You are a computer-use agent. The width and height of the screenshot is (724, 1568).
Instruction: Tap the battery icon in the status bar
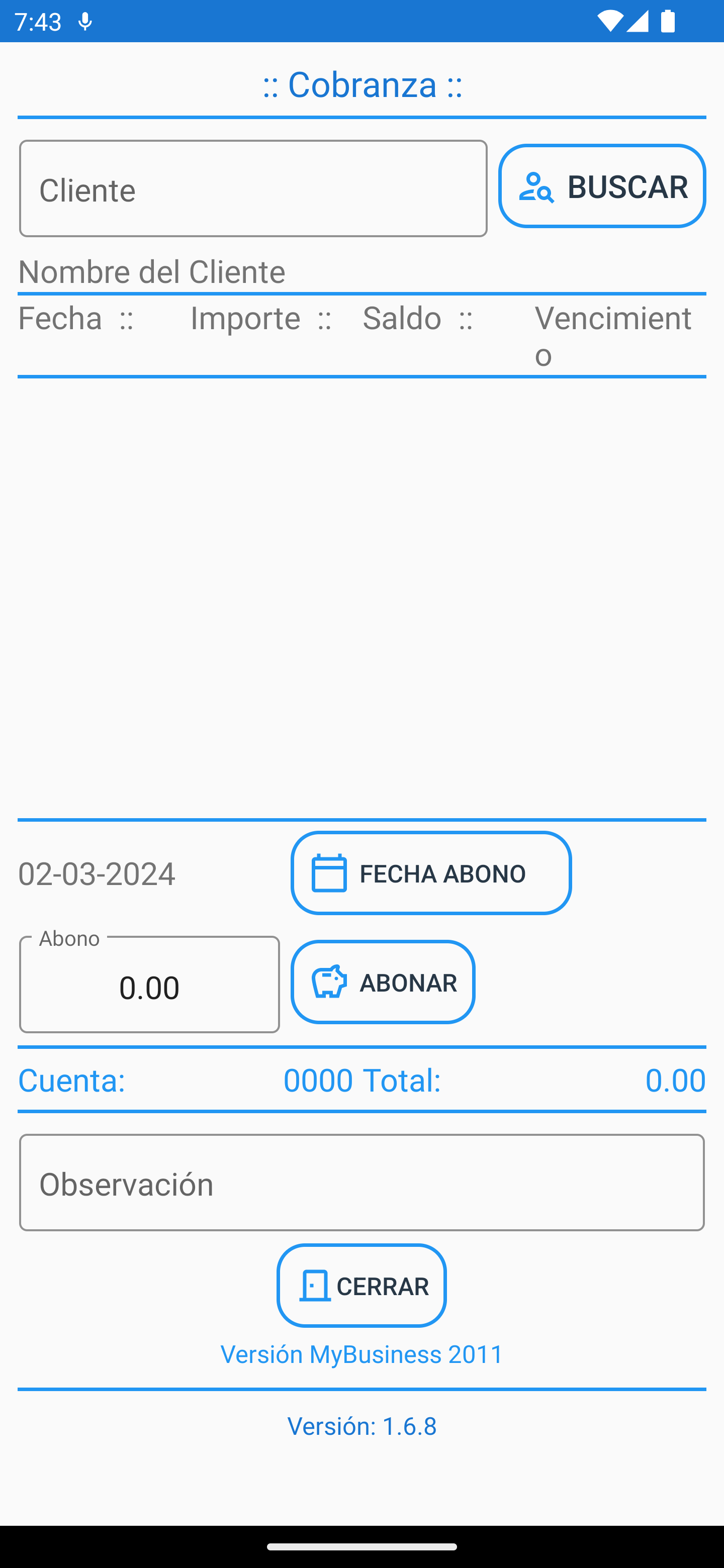pyautogui.click(x=667, y=21)
